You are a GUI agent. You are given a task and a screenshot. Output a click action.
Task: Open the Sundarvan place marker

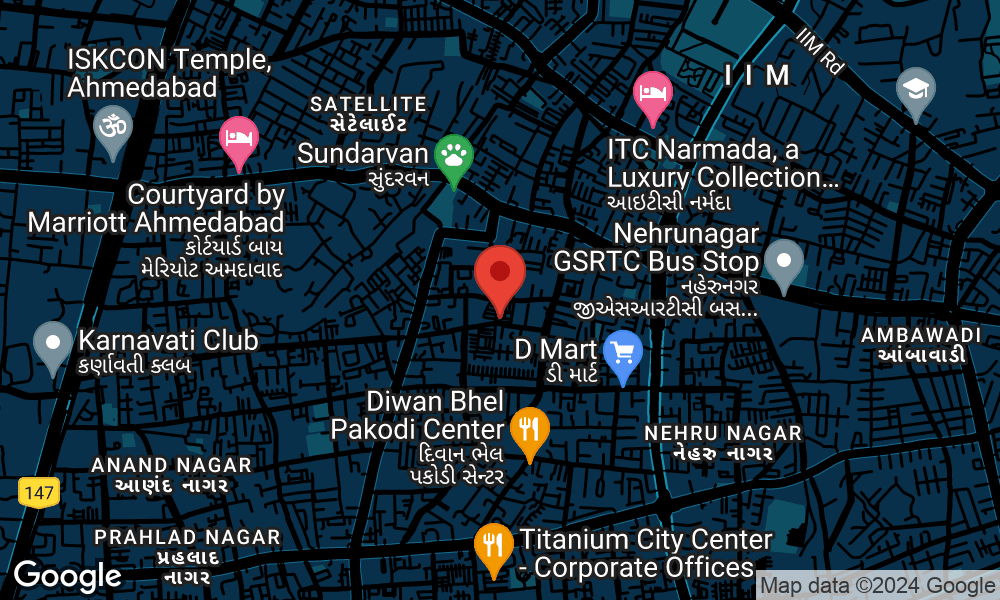[x=455, y=156]
